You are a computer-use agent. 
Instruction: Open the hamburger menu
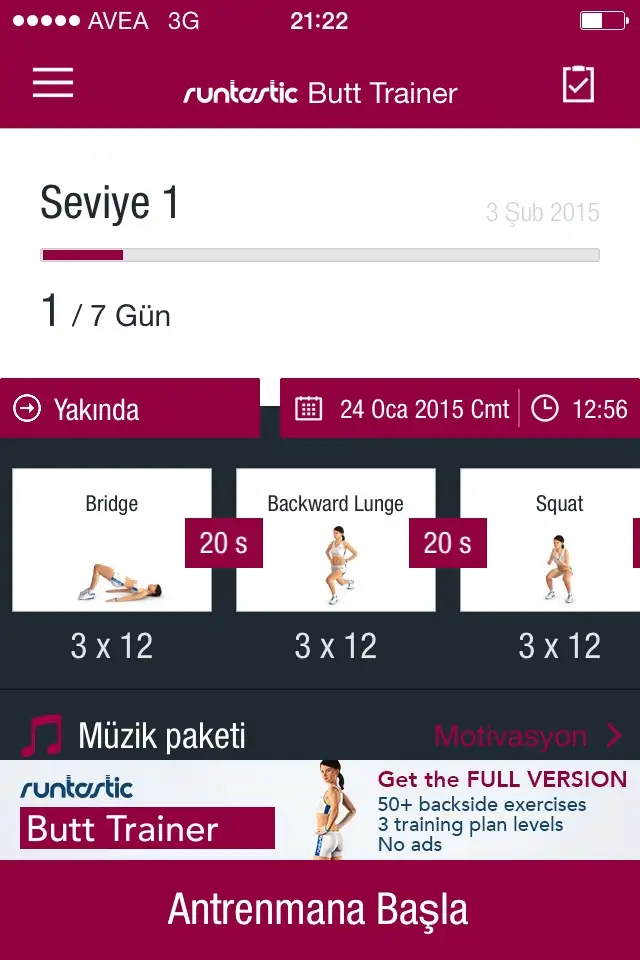tap(53, 83)
